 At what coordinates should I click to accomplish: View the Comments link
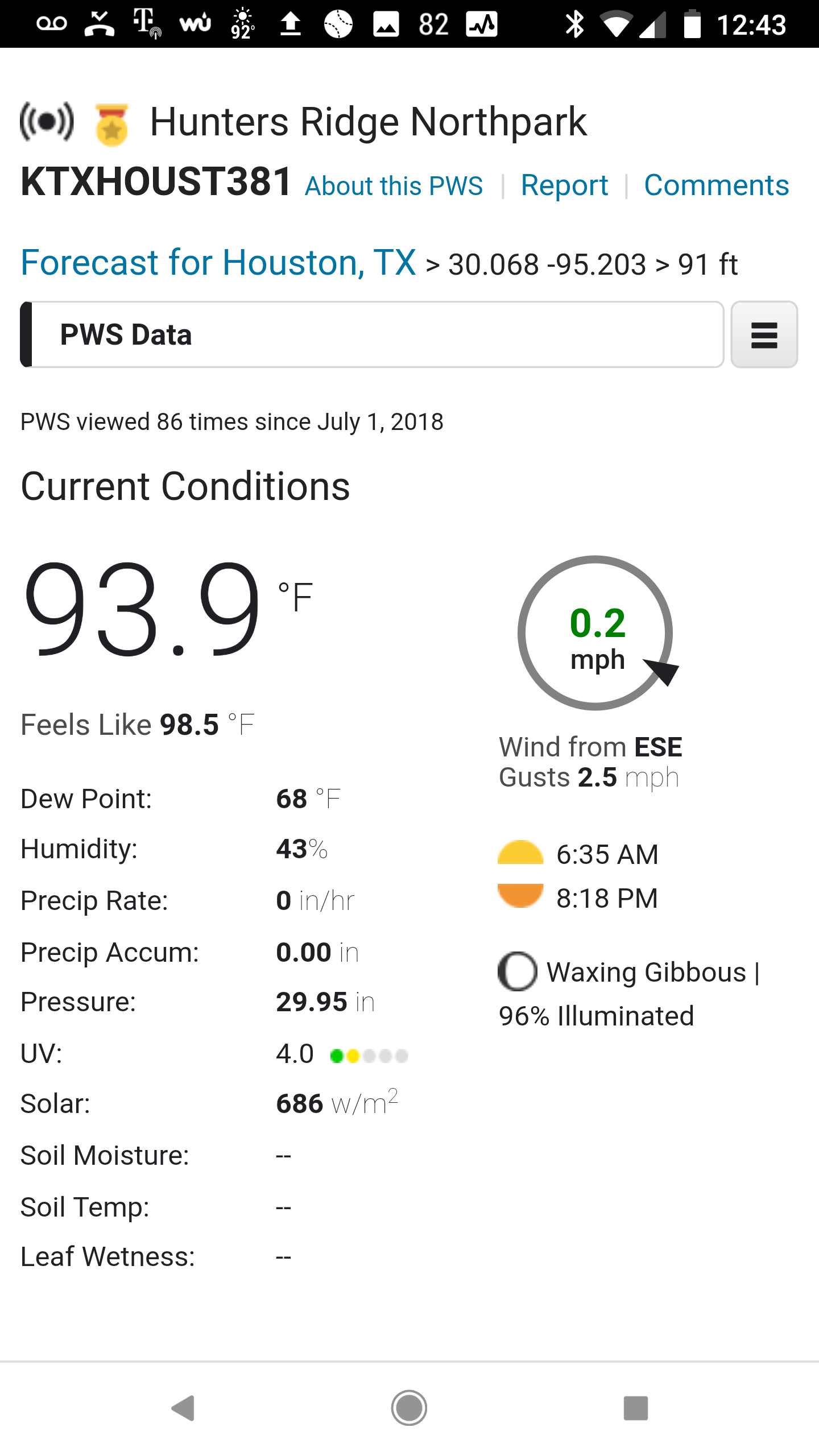pyautogui.click(x=717, y=185)
